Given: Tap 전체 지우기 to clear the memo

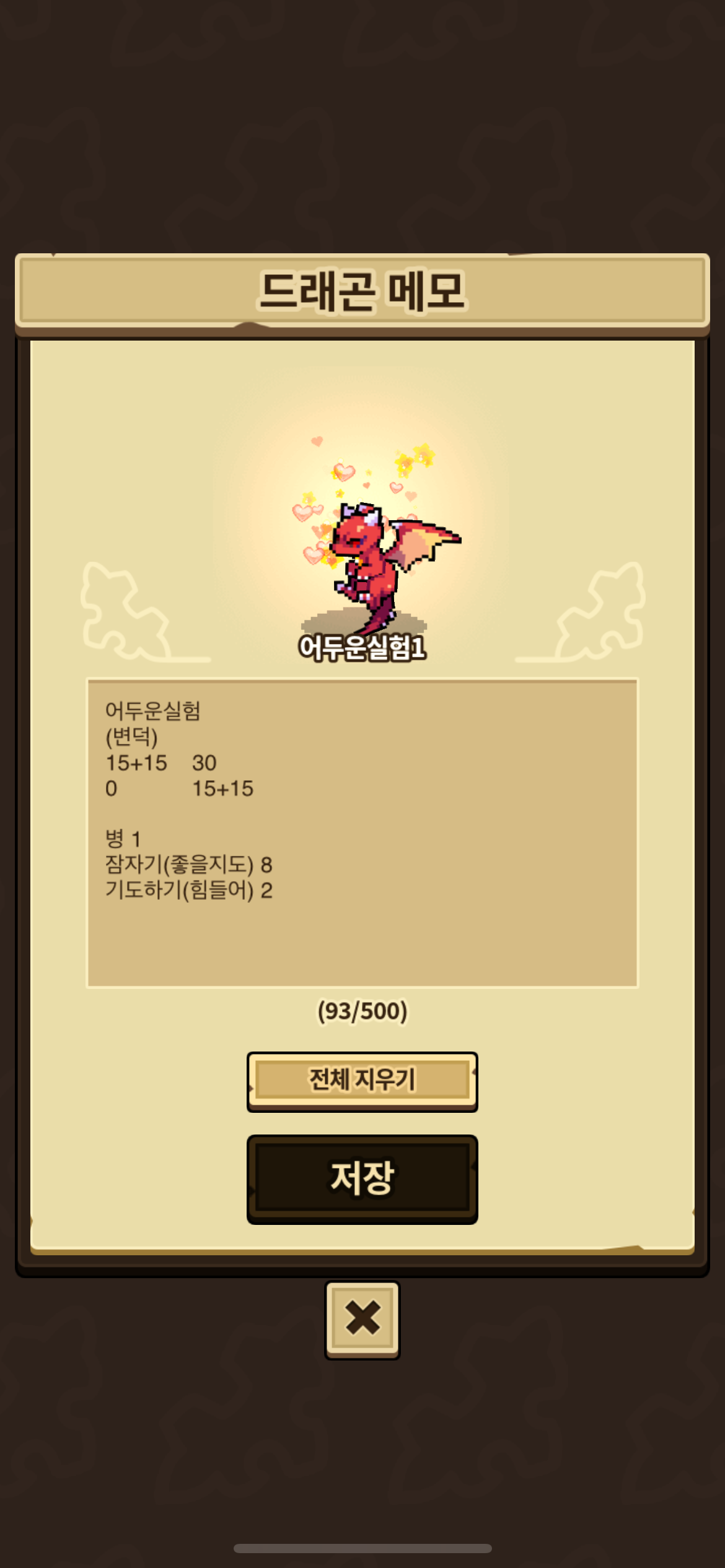Looking at the screenshot, I should point(362,1081).
